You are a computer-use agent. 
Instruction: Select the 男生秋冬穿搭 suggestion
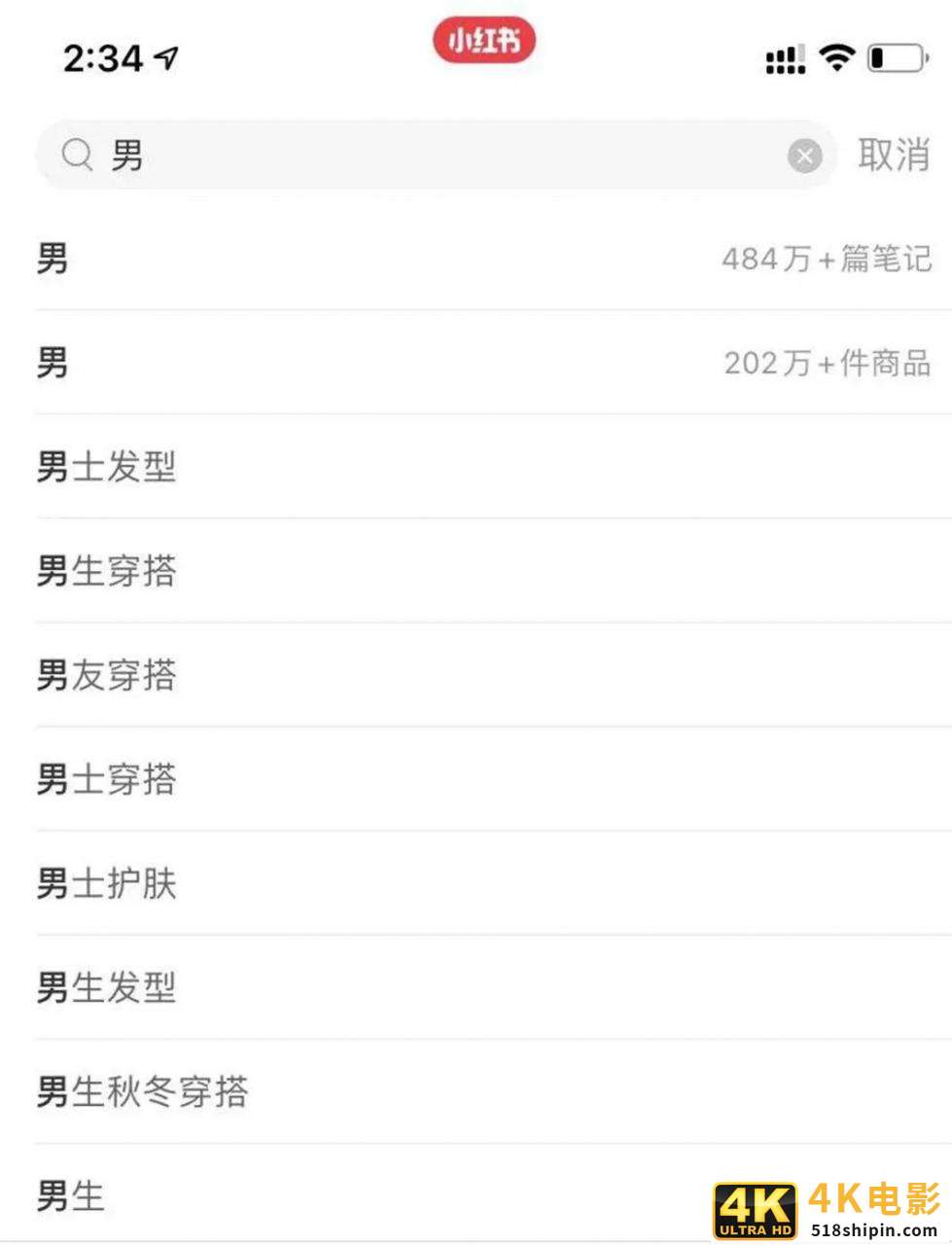click(x=141, y=1093)
